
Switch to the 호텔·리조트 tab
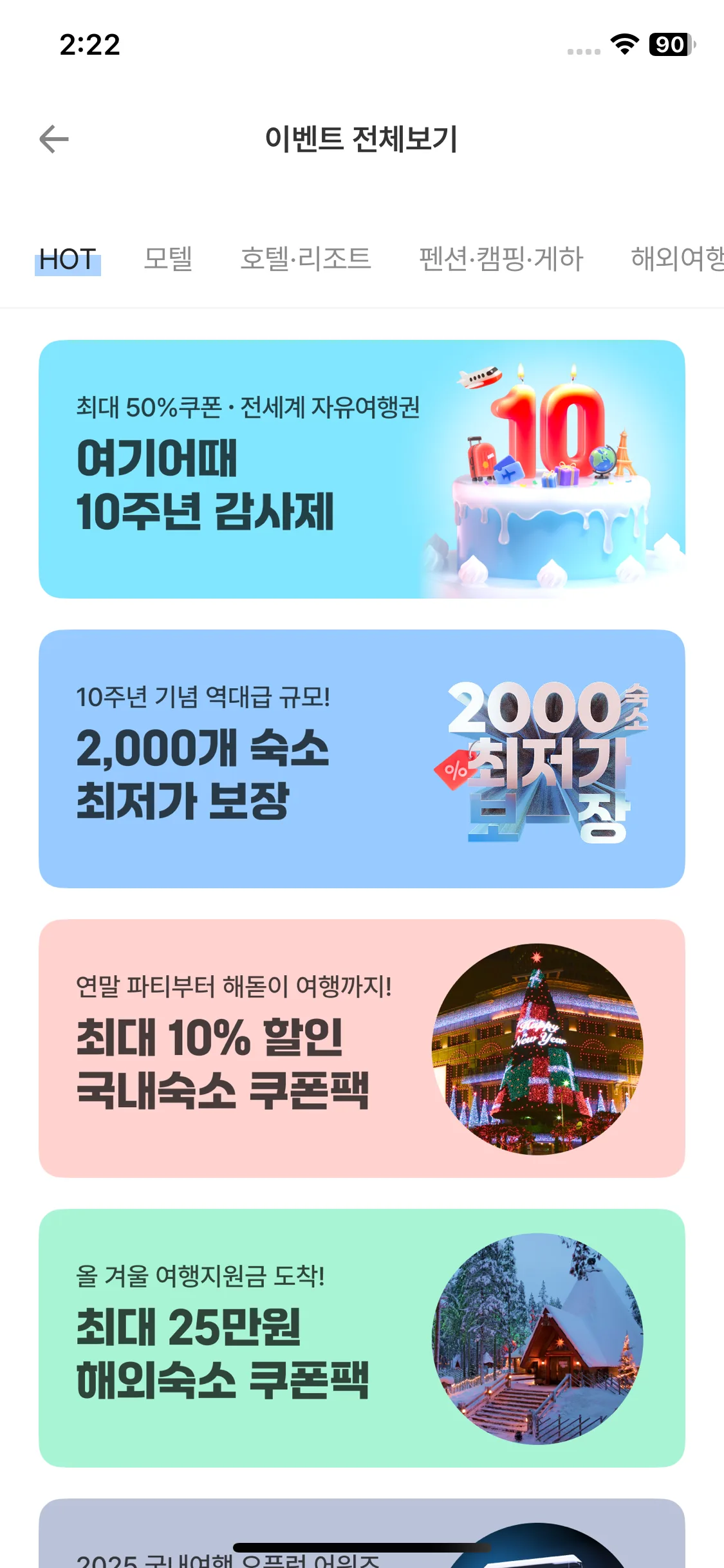[306, 259]
